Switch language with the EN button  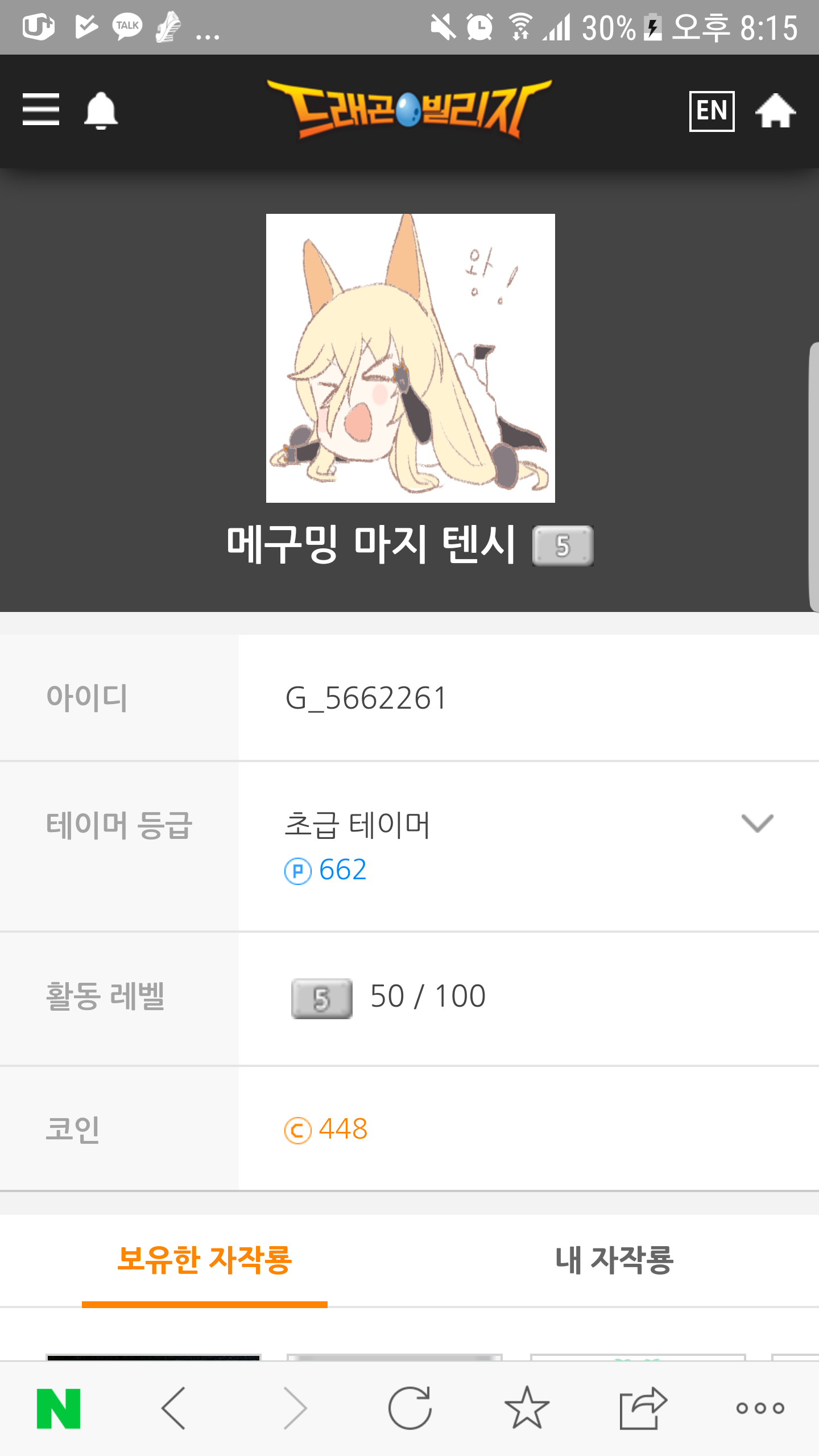click(x=712, y=111)
